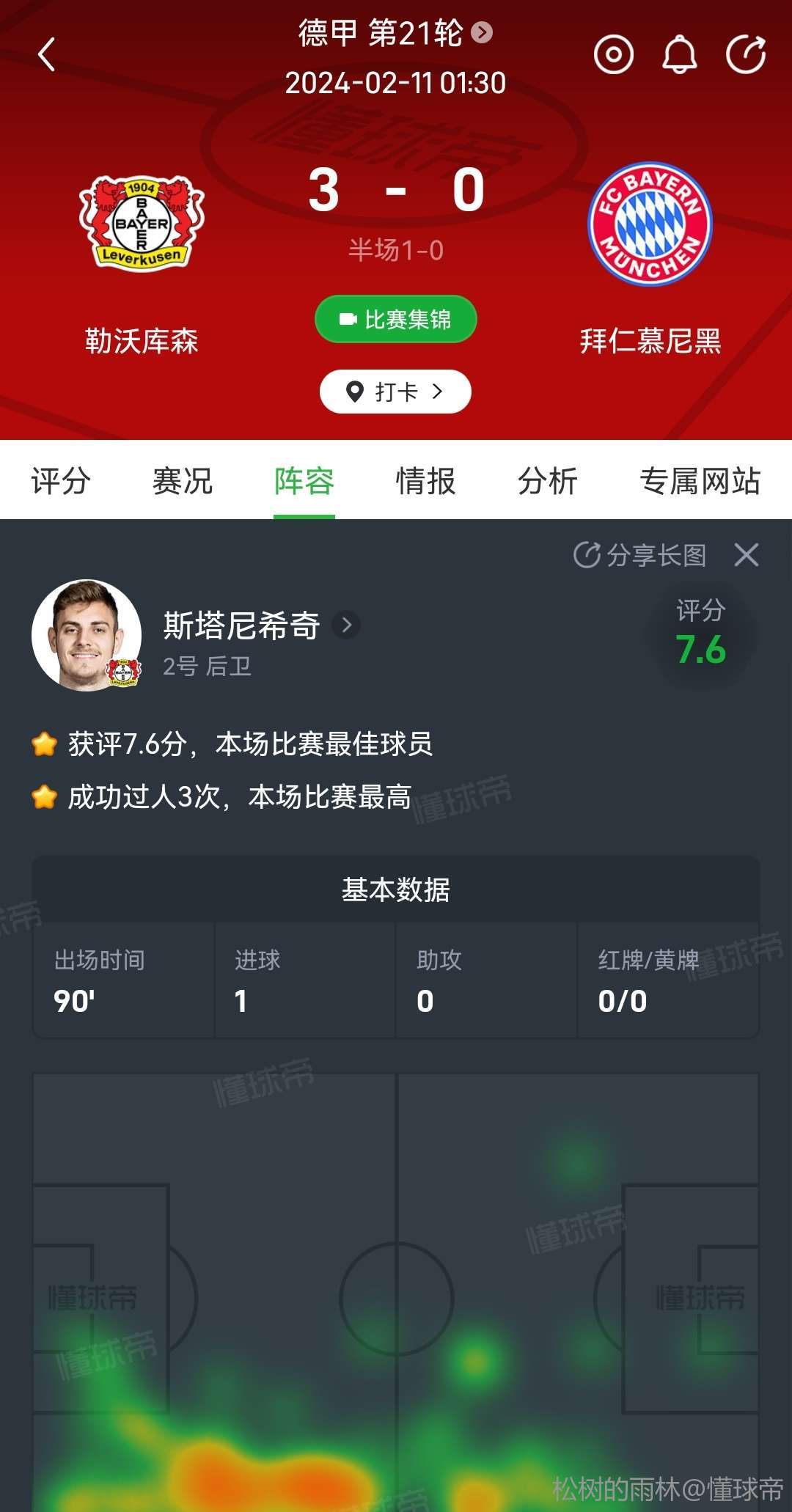Switch to the 分析 tab
Screen dimensions: 792x1512
pyautogui.click(x=548, y=481)
